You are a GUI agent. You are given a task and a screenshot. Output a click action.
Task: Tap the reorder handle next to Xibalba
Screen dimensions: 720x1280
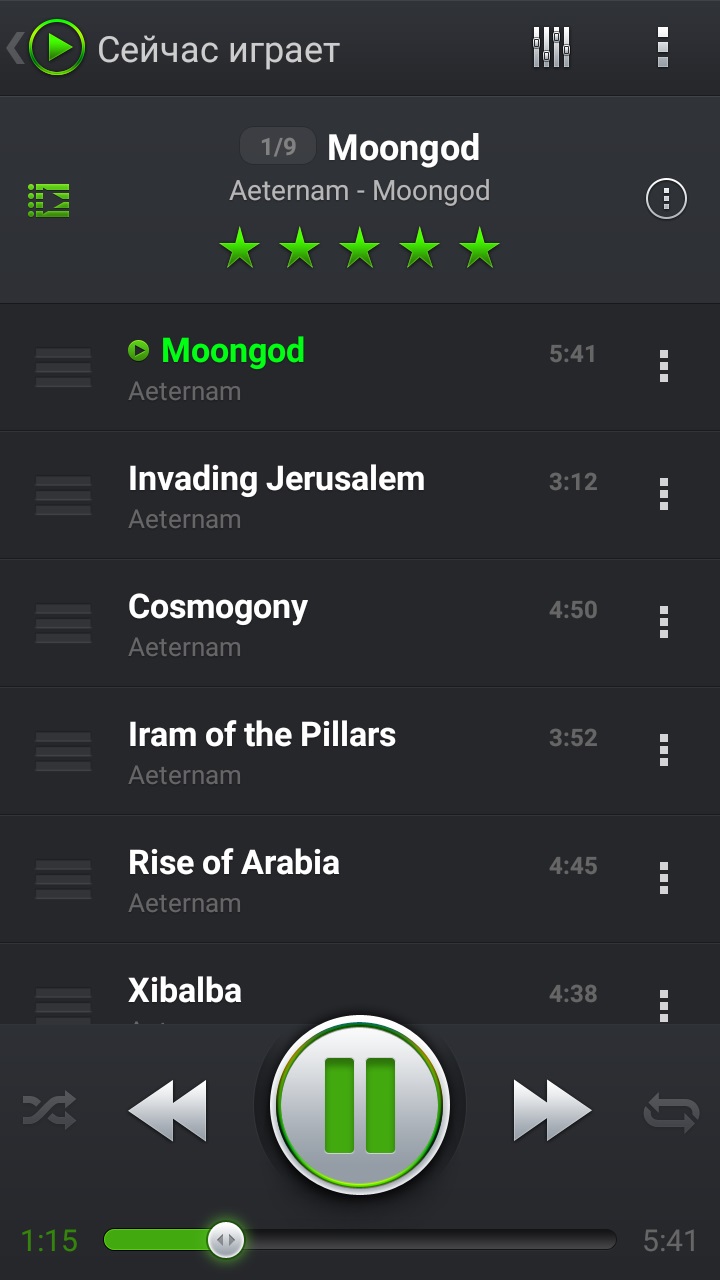coord(63,1005)
